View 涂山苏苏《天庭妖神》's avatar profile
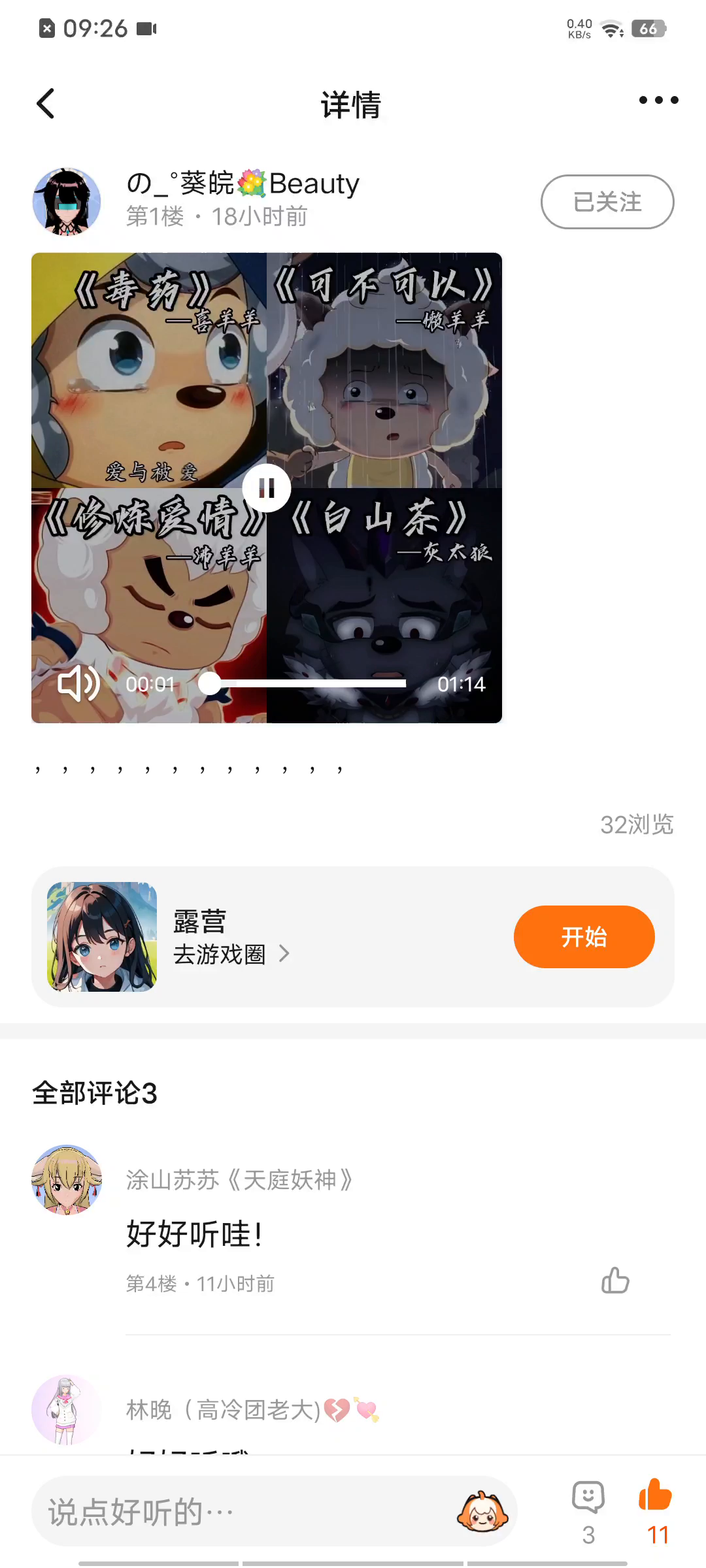 pos(67,1179)
